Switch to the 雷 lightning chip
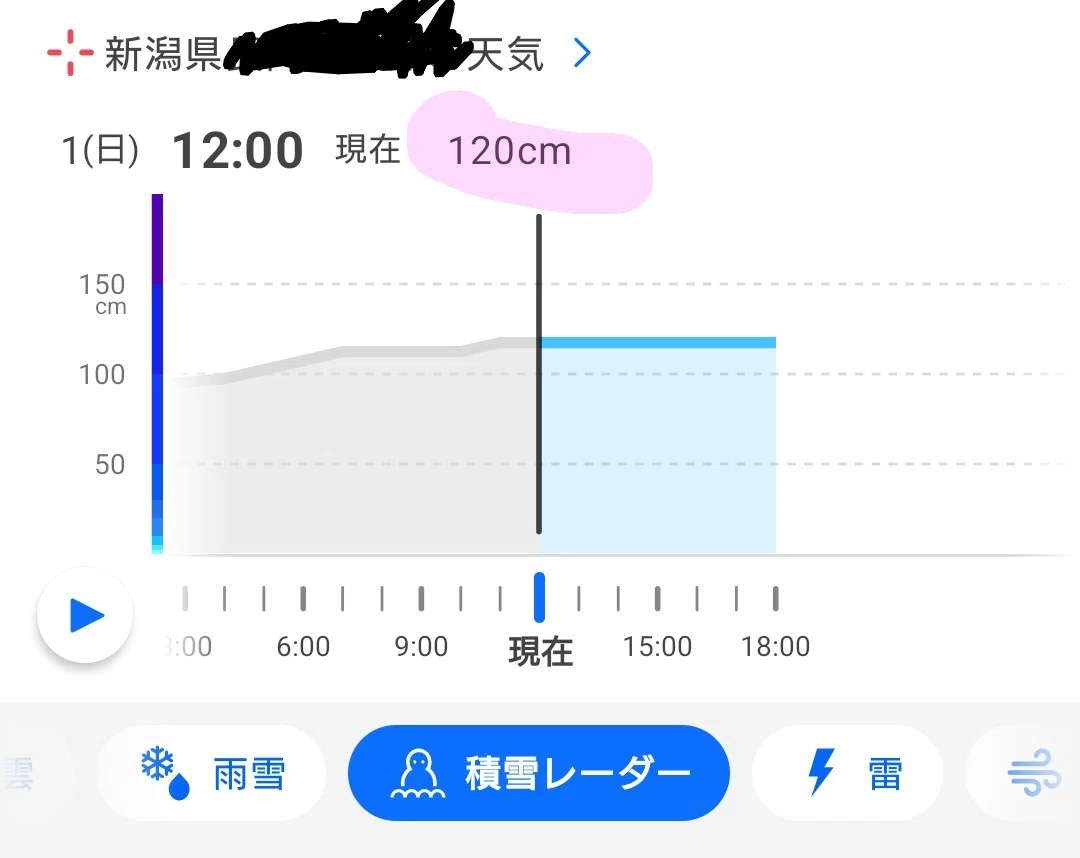This screenshot has height=858, width=1080. point(847,773)
